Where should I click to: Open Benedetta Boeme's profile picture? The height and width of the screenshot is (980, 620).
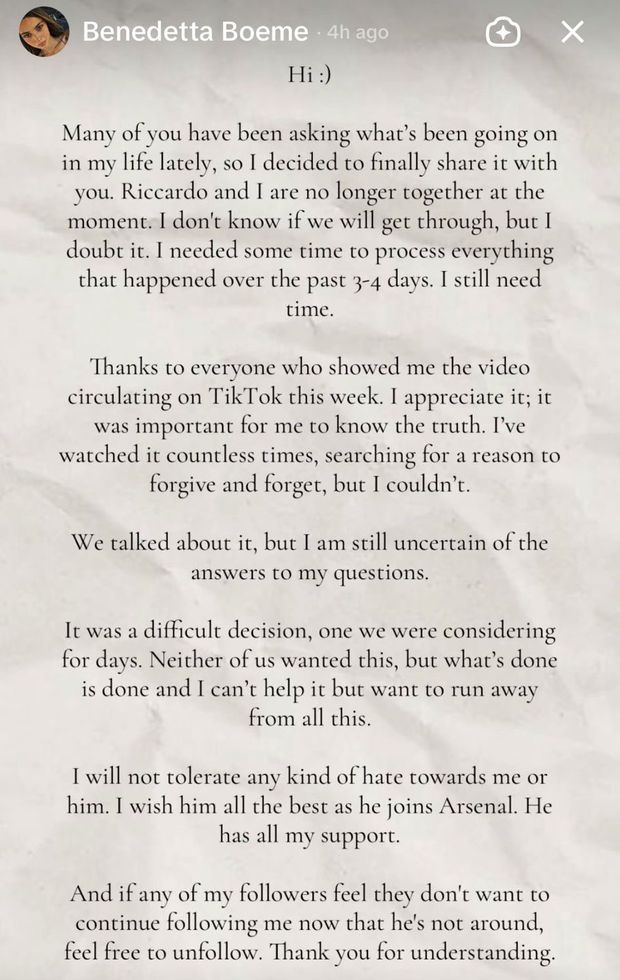pyautogui.click(x=43, y=32)
